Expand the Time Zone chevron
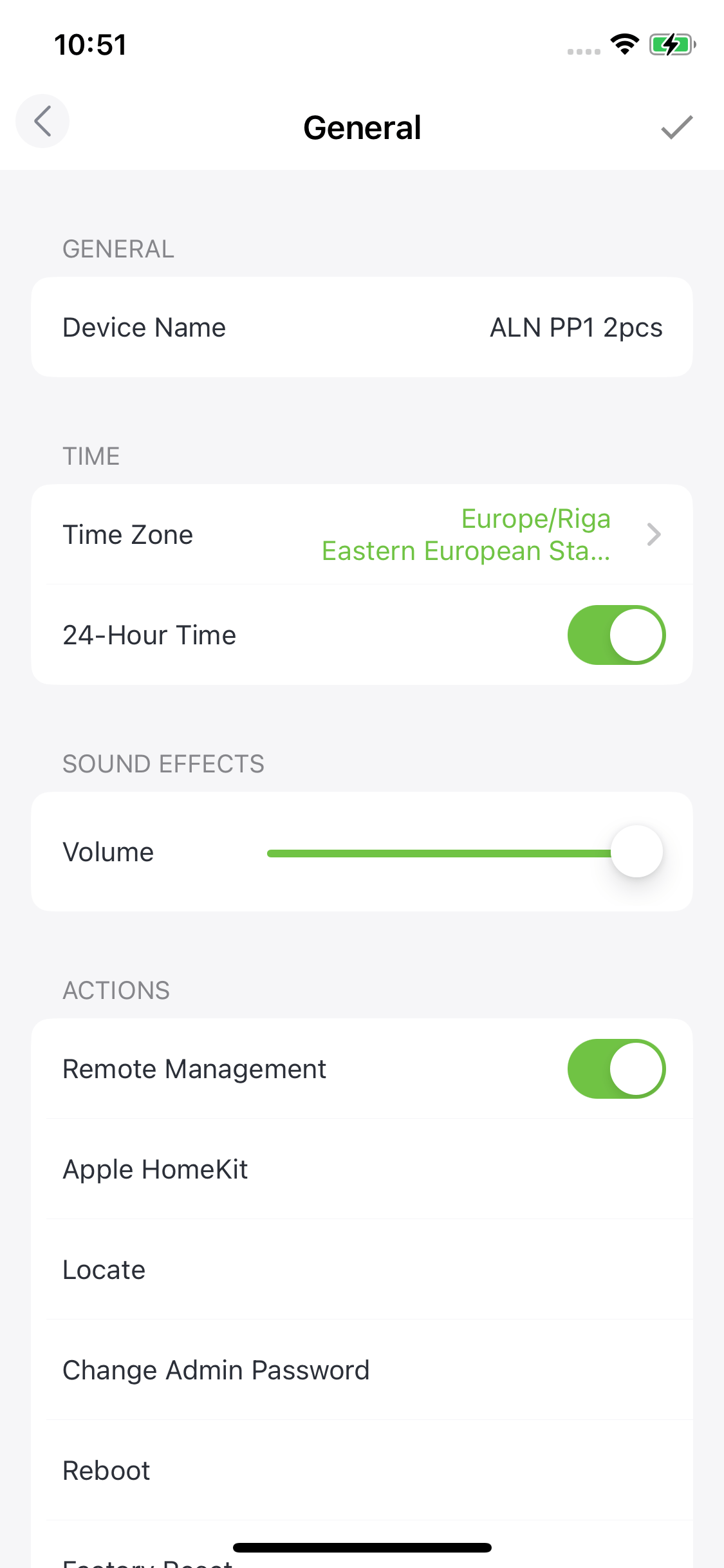 pos(654,534)
